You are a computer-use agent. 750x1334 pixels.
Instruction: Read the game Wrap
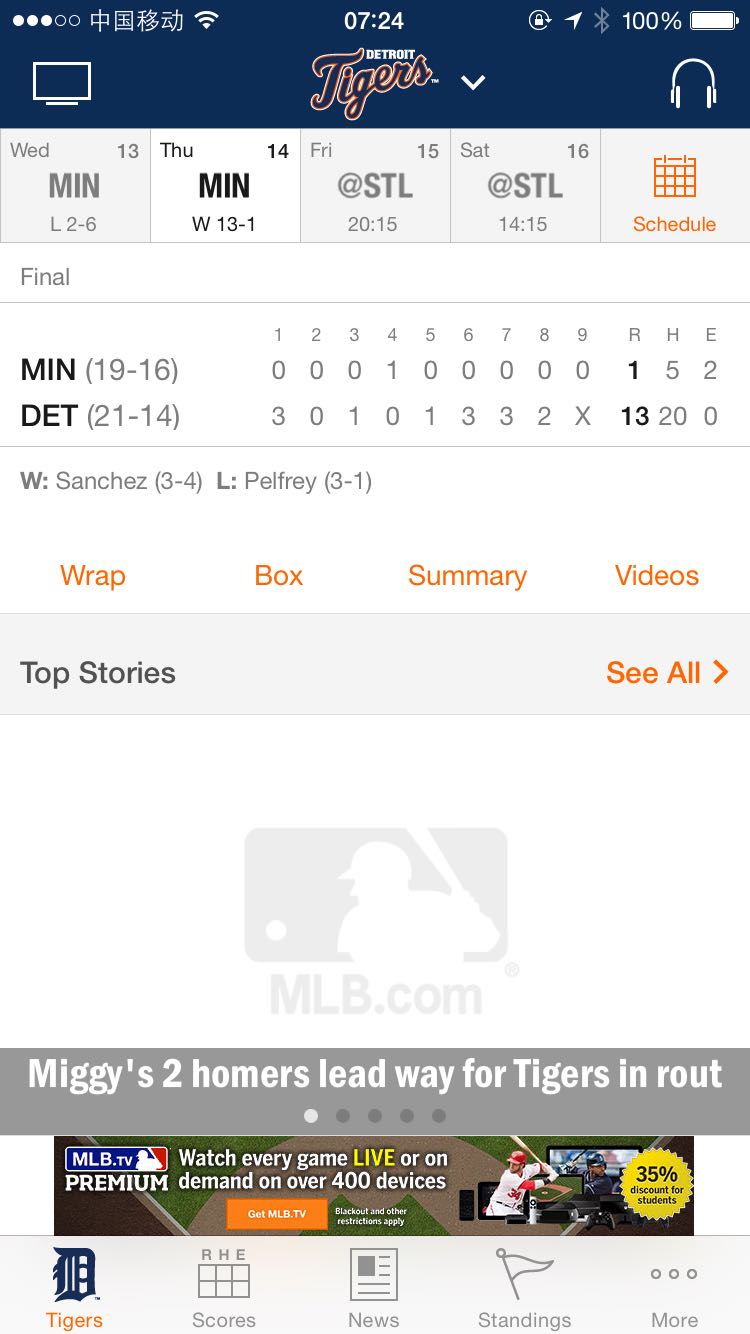93,576
